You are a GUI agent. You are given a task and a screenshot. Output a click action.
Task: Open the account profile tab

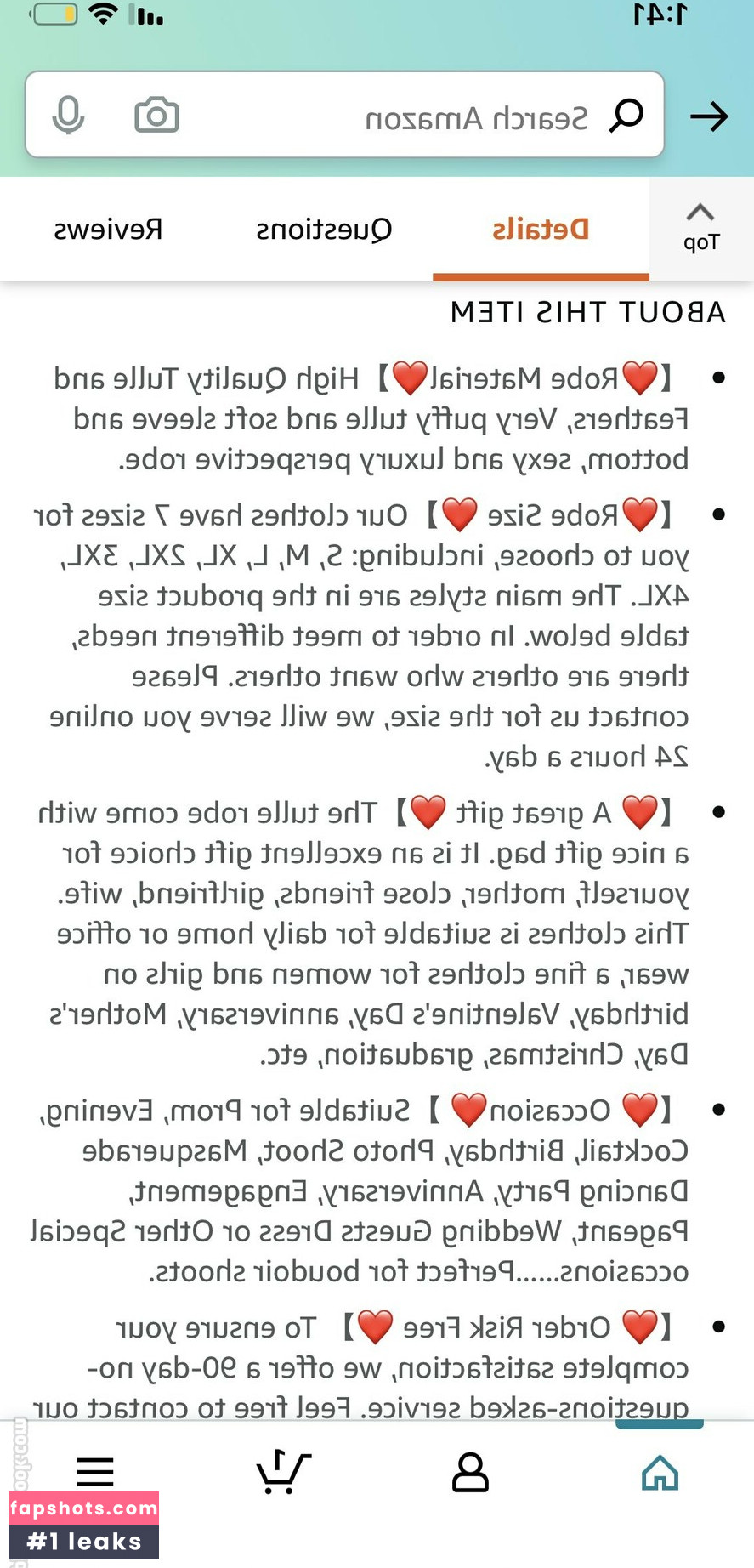click(x=470, y=1474)
